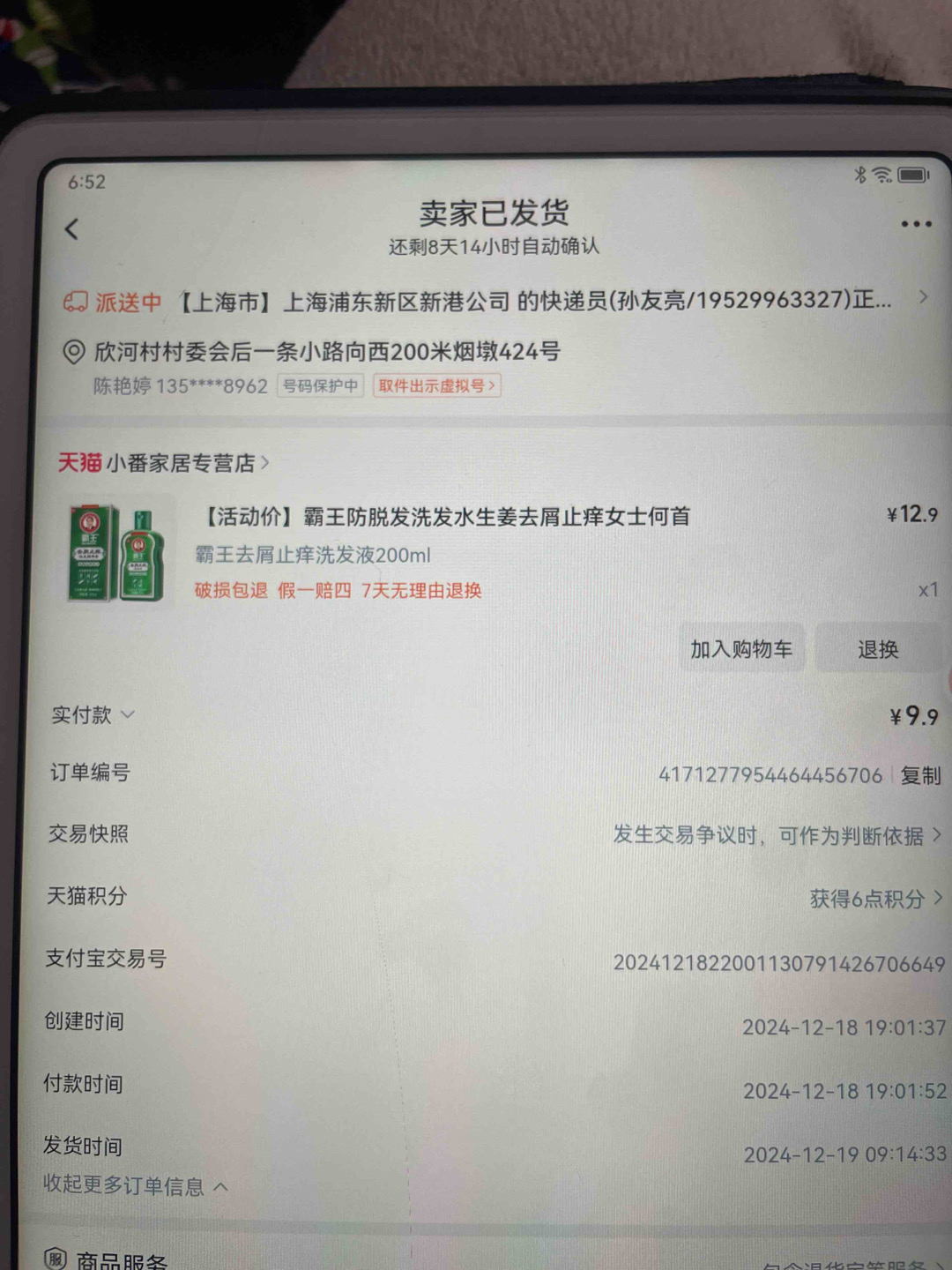Go back using the top-left arrow
The width and height of the screenshot is (952, 1270).
[x=72, y=229]
